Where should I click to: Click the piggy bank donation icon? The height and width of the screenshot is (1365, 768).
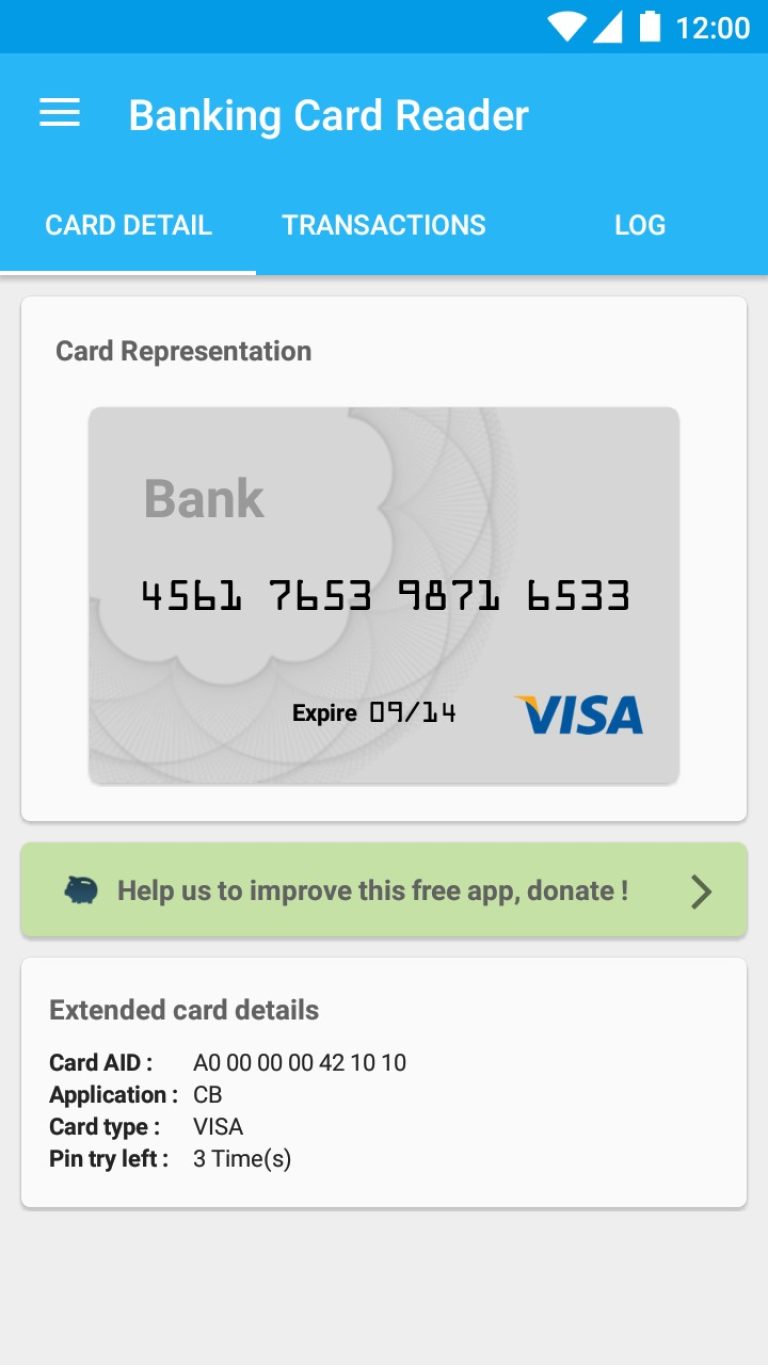(x=84, y=889)
